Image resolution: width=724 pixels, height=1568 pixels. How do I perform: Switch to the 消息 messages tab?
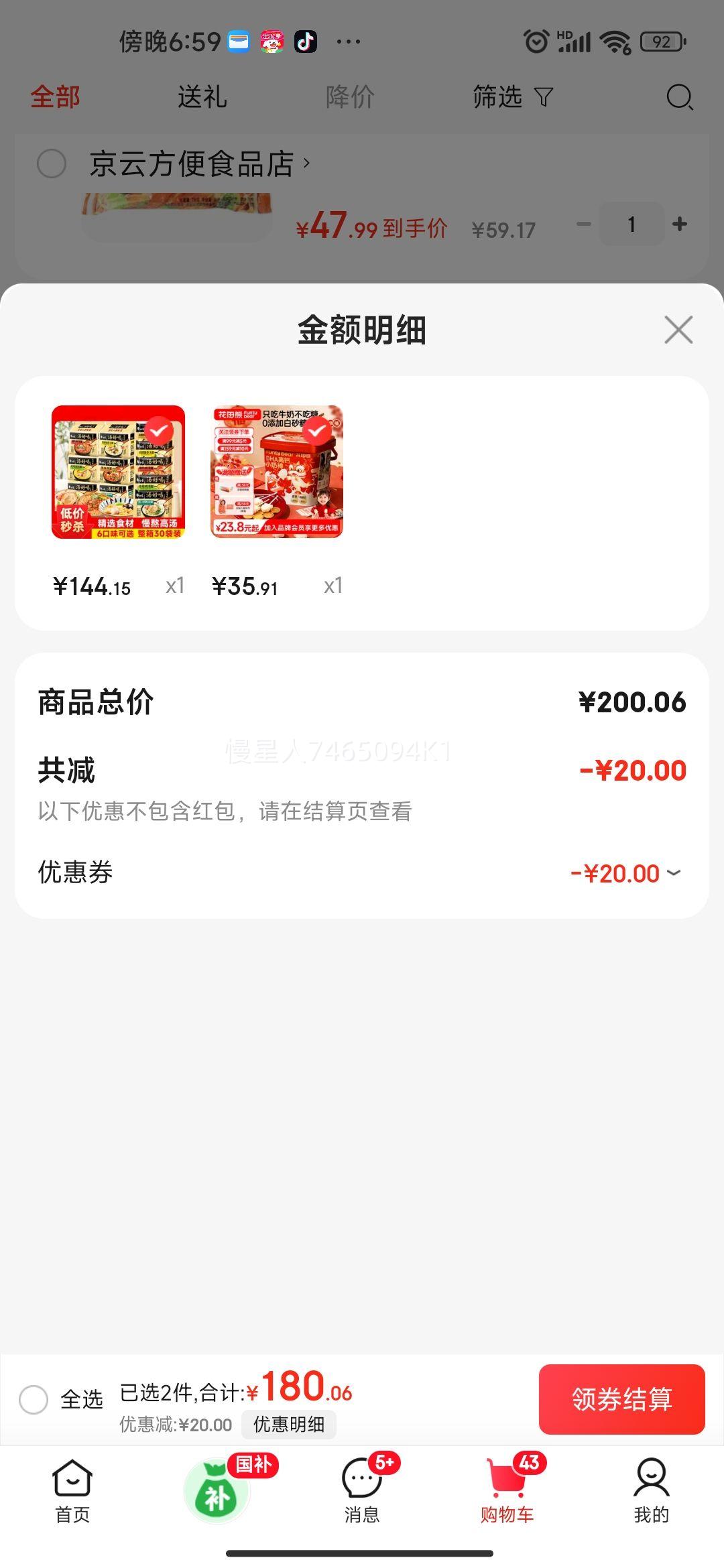click(x=362, y=1489)
